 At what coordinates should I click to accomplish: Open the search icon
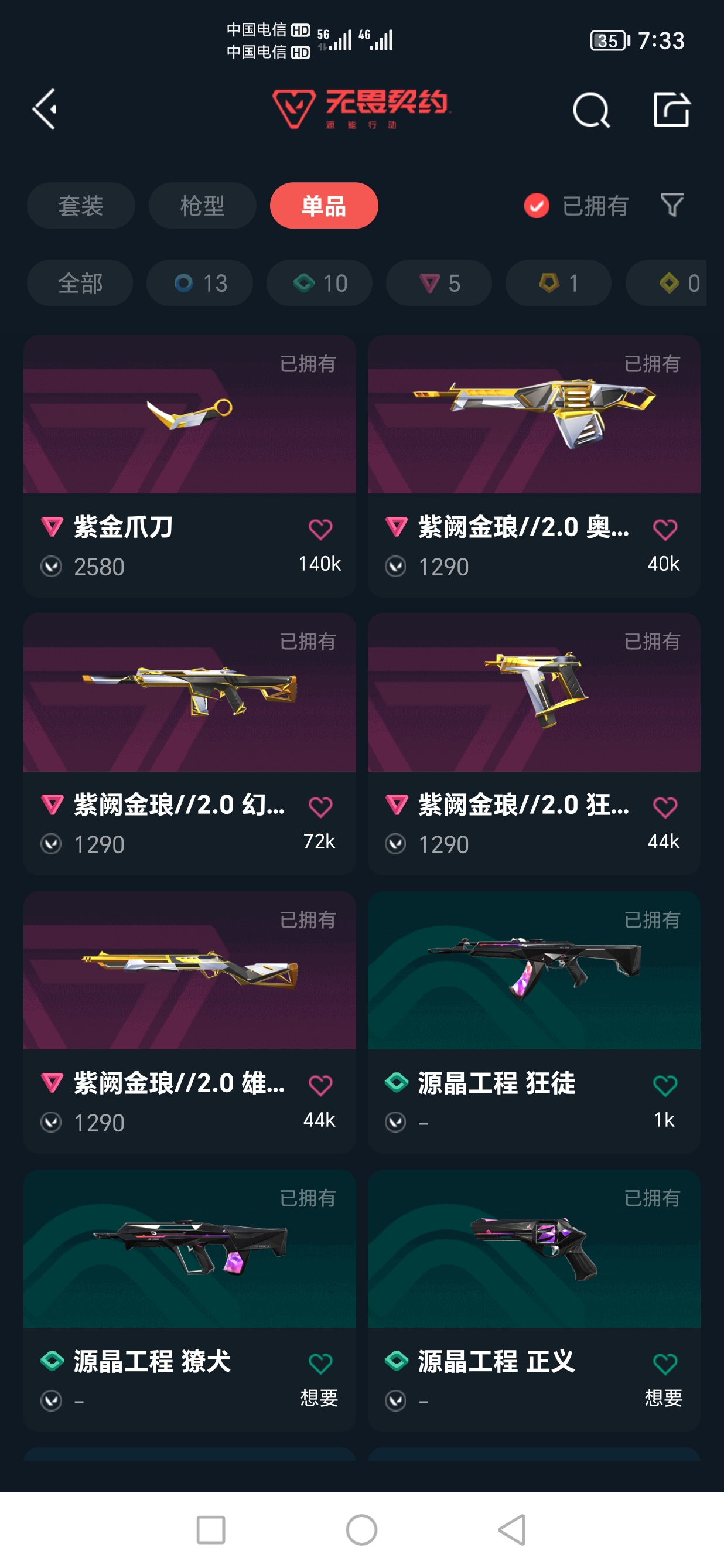tap(591, 110)
